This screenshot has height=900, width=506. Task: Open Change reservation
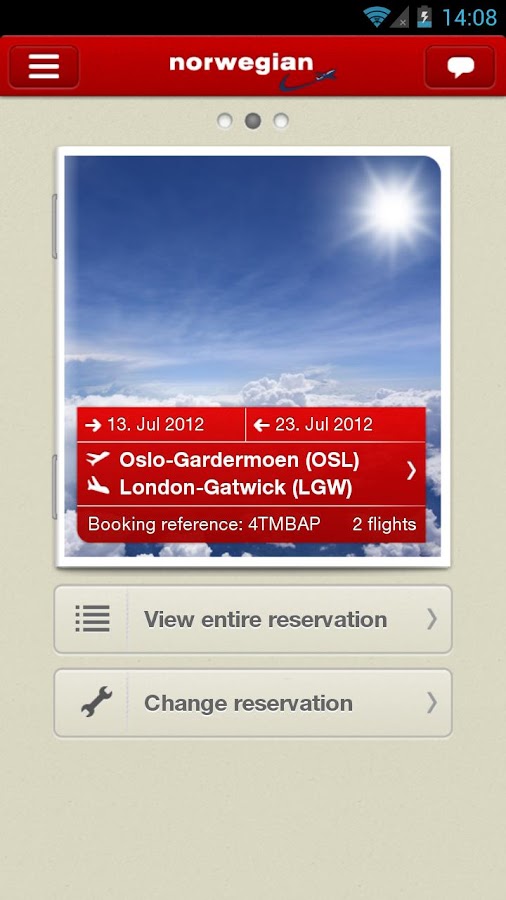point(253,703)
